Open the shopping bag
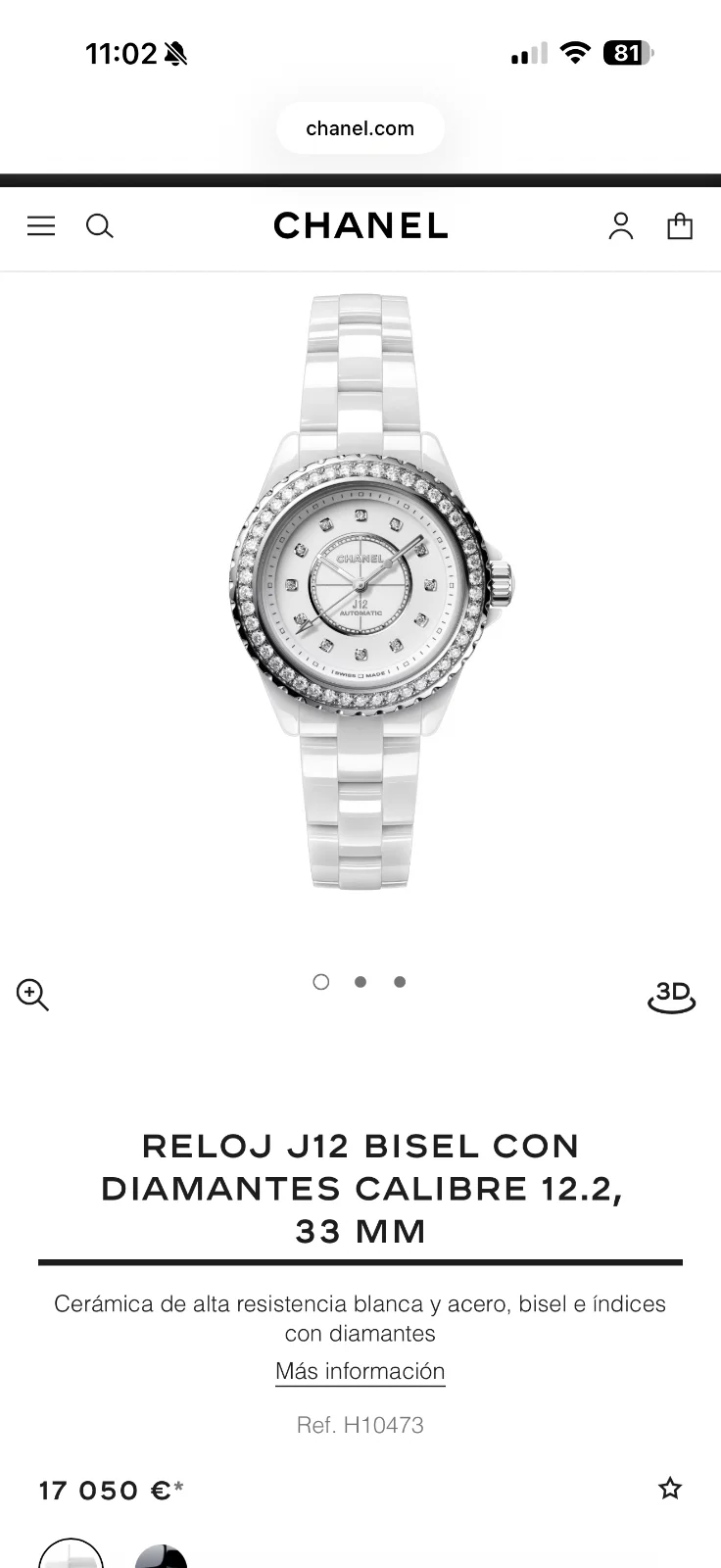The height and width of the screenshot is (1568, 721). (680, 226)
